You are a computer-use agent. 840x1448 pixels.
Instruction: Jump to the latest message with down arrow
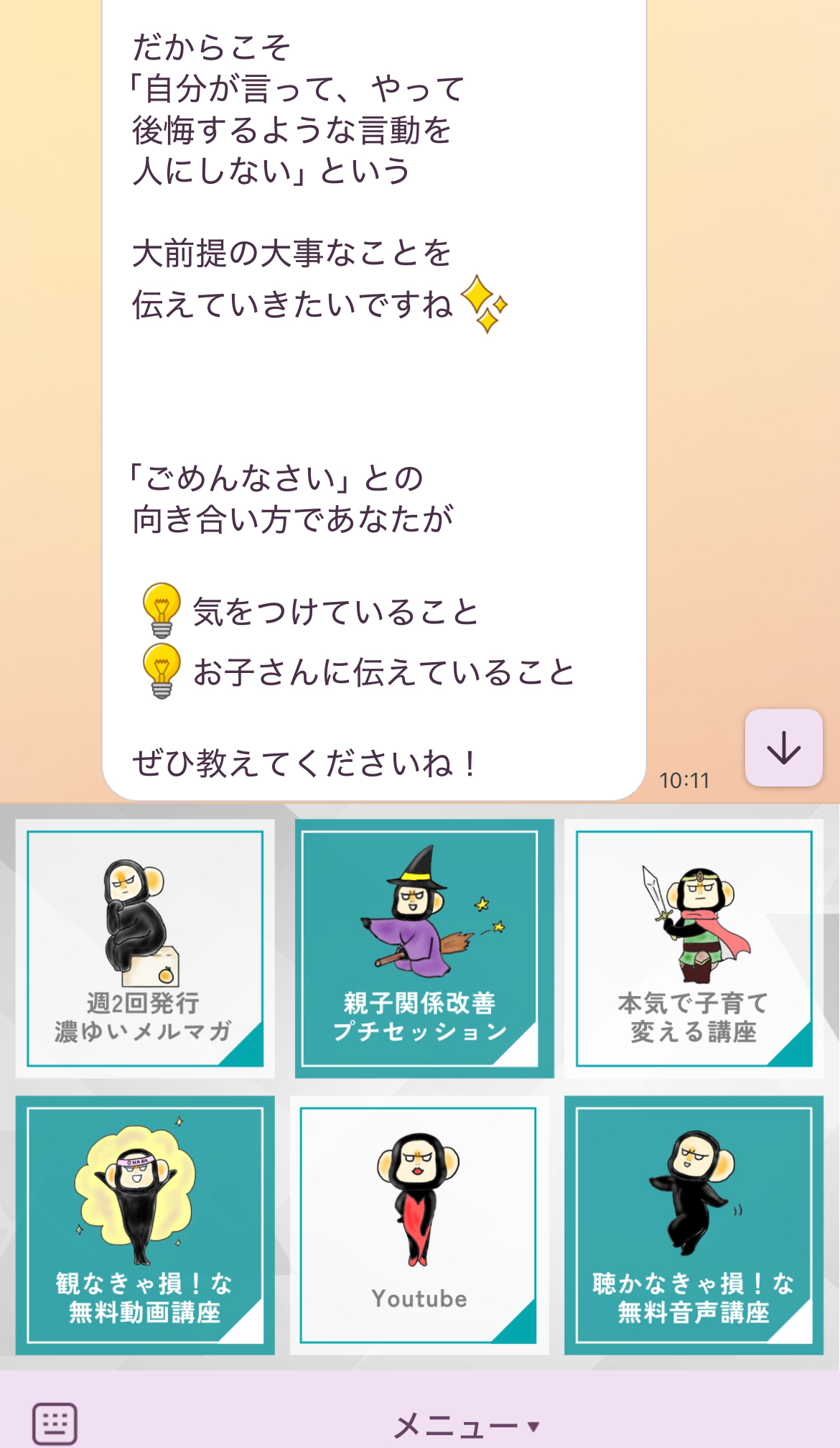coord(783,748)
